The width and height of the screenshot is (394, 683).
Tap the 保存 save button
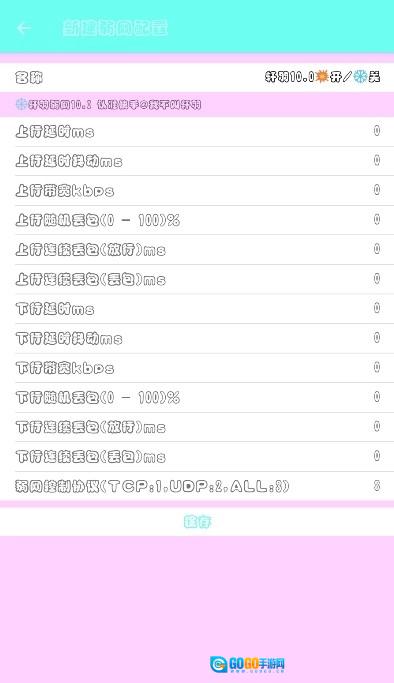click(197, 521)
